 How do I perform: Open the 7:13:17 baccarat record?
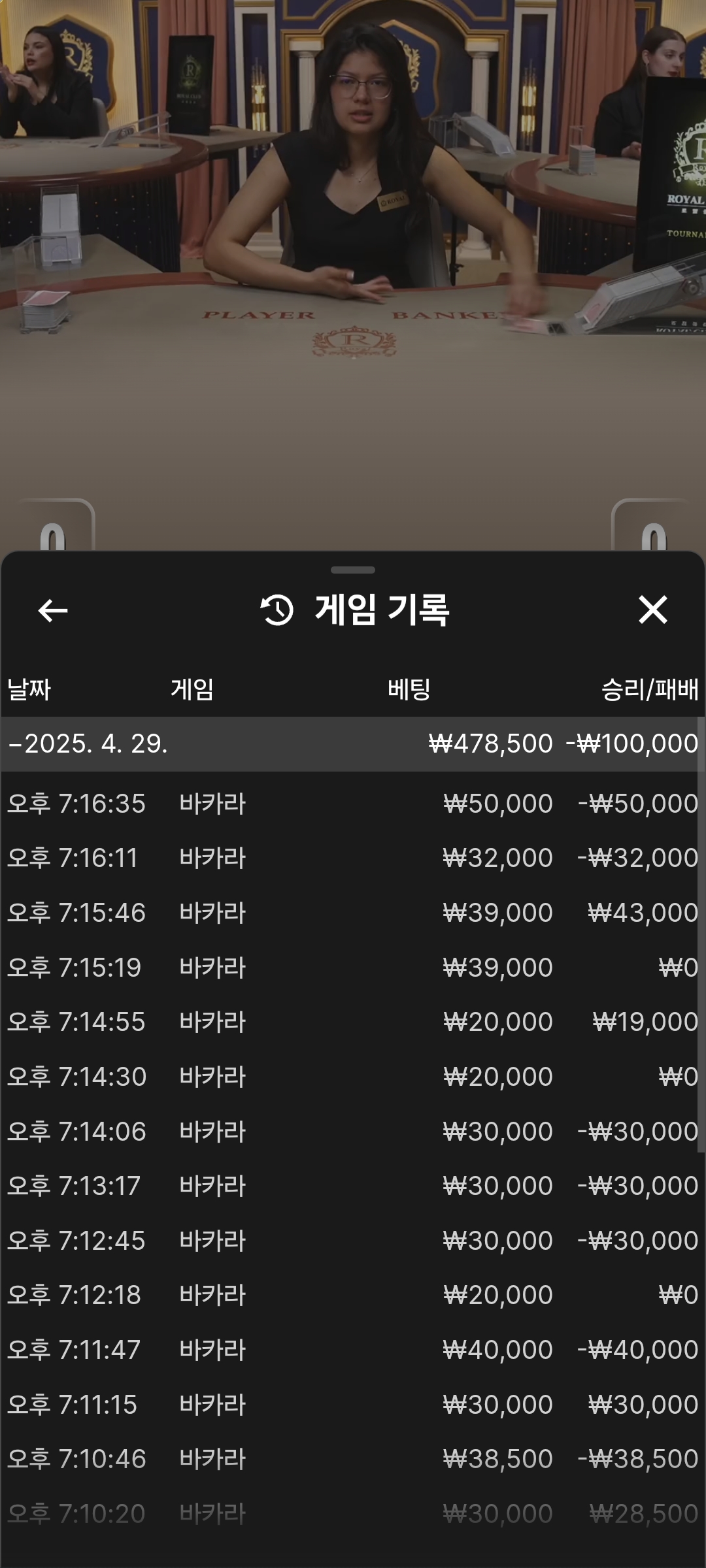[x=352, y=1186]
